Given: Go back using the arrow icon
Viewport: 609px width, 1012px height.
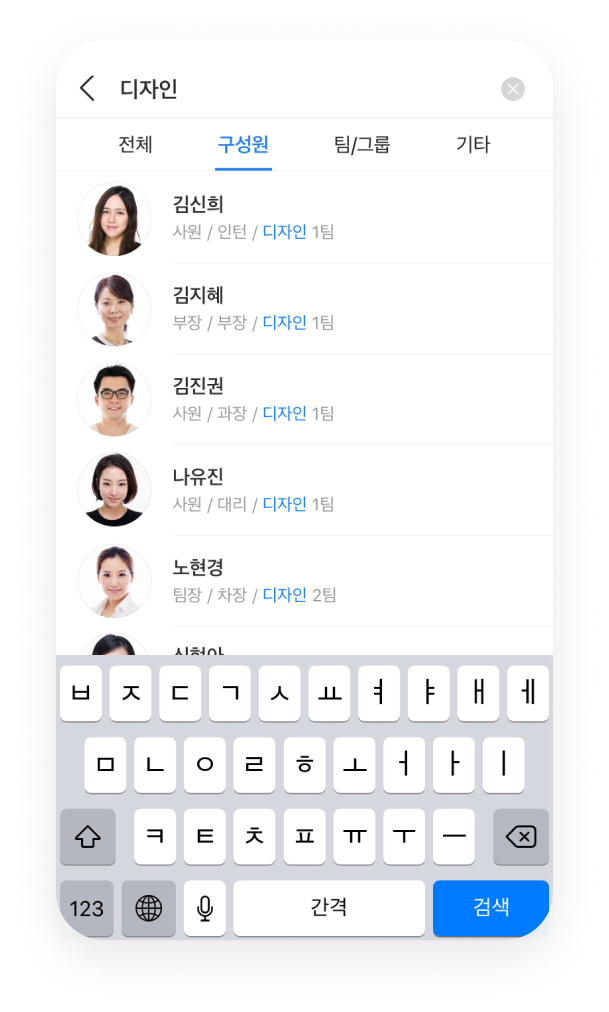Looking at the screenshot, I should pyautogui.click(x=87, y=89).
